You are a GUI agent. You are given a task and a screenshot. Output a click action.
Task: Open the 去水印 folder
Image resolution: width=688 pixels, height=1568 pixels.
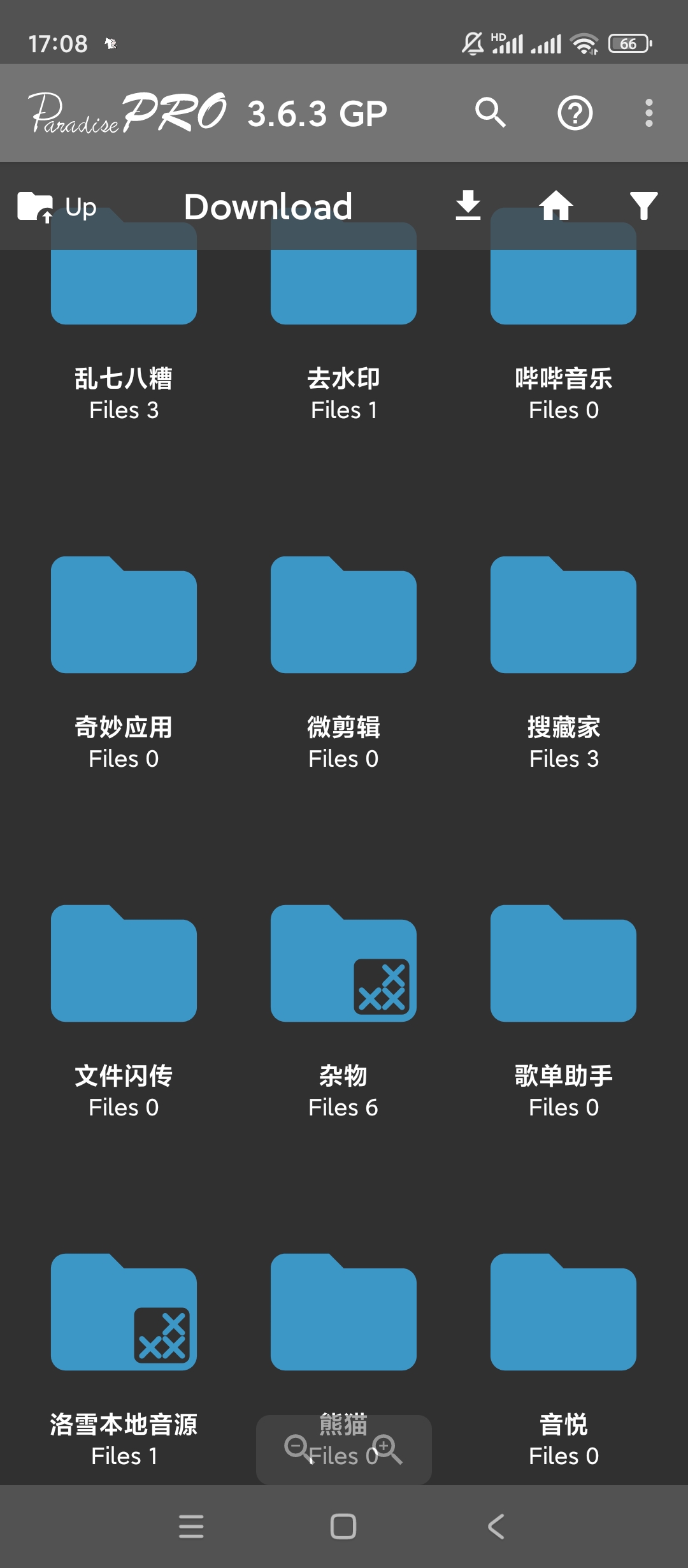pos(343,287)
